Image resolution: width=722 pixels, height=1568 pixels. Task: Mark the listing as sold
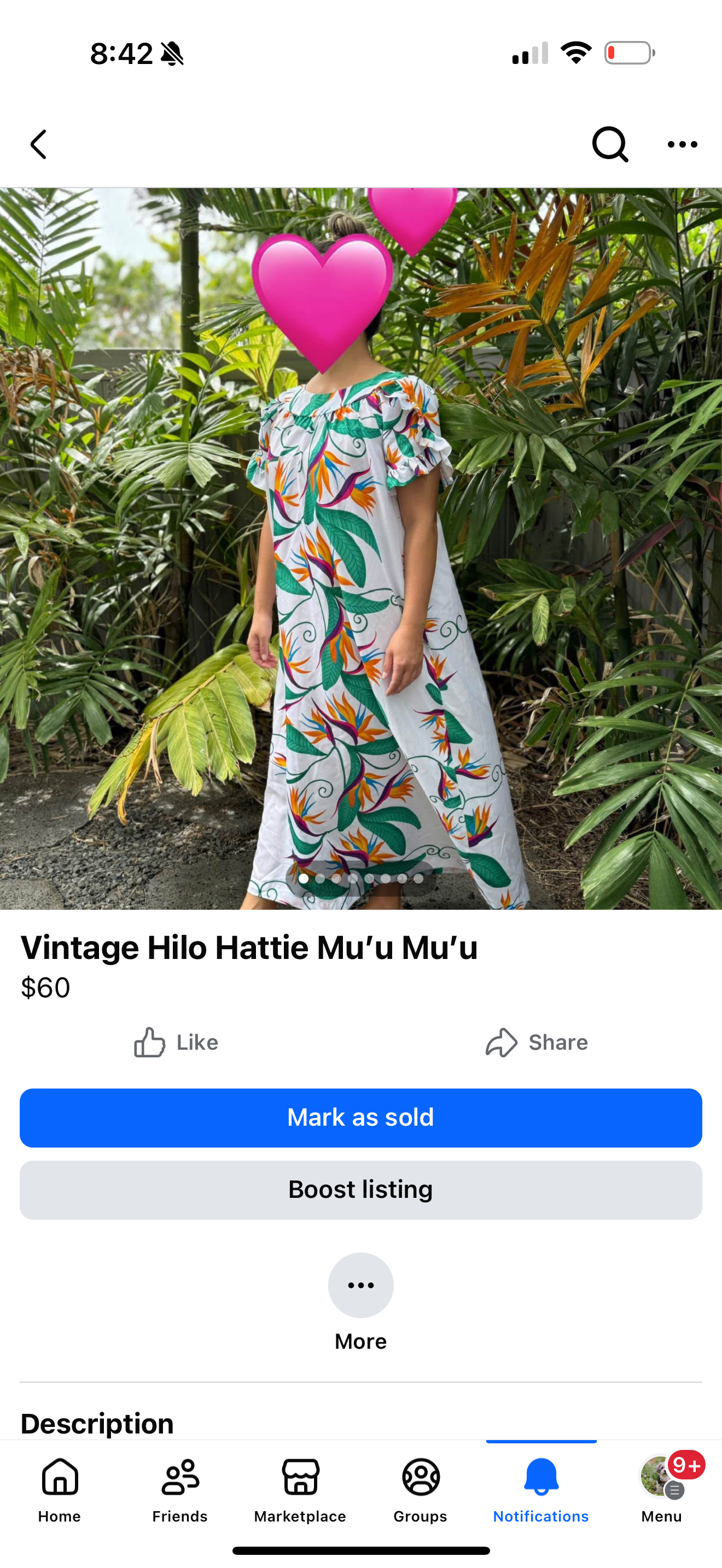[x=360, y=1118]
